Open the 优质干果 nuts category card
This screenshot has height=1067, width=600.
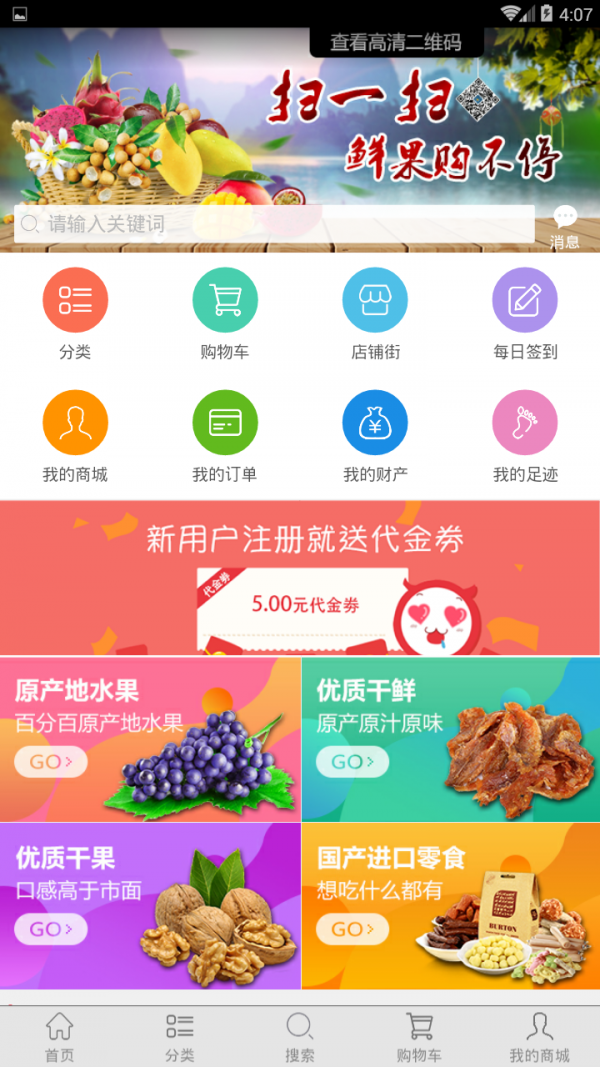(150, 906)
